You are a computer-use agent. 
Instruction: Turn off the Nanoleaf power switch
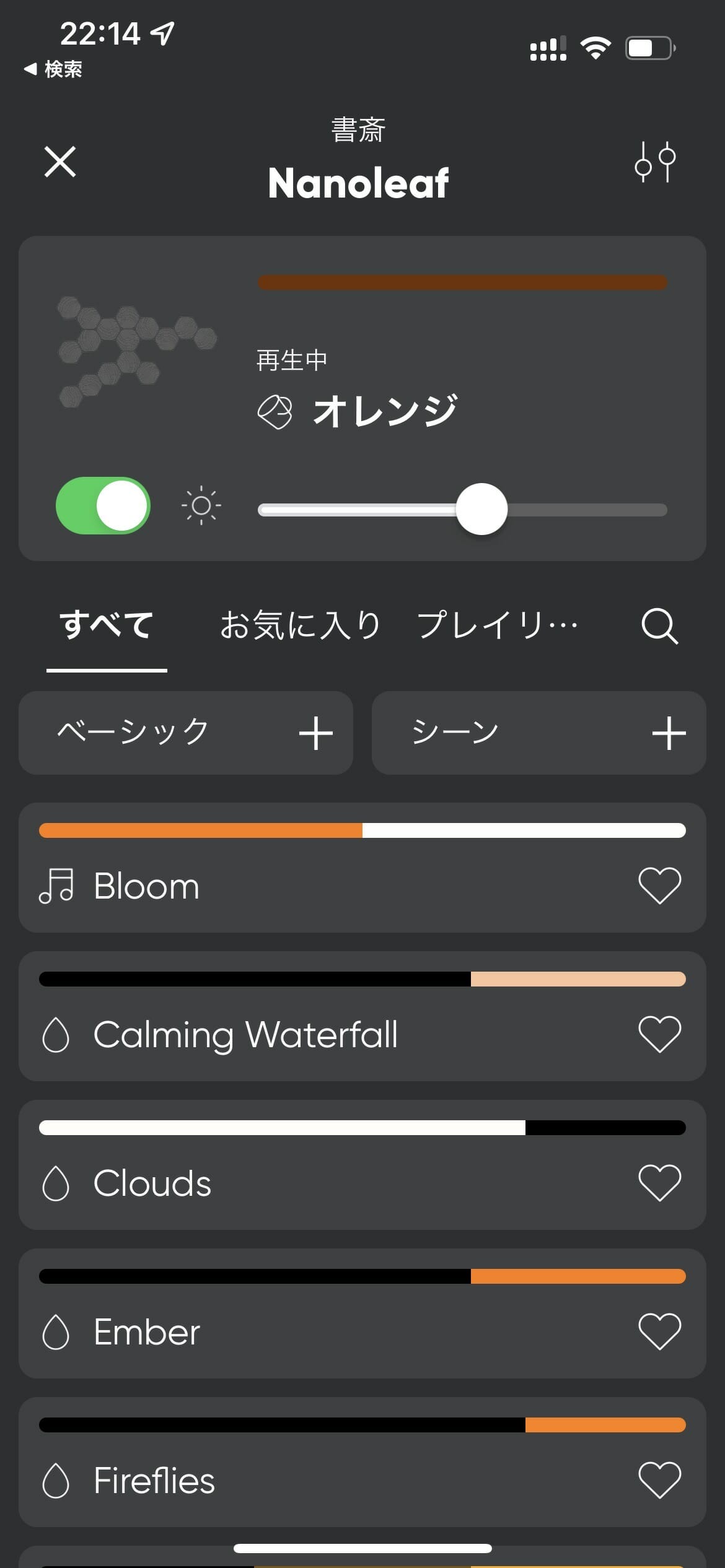103,505
